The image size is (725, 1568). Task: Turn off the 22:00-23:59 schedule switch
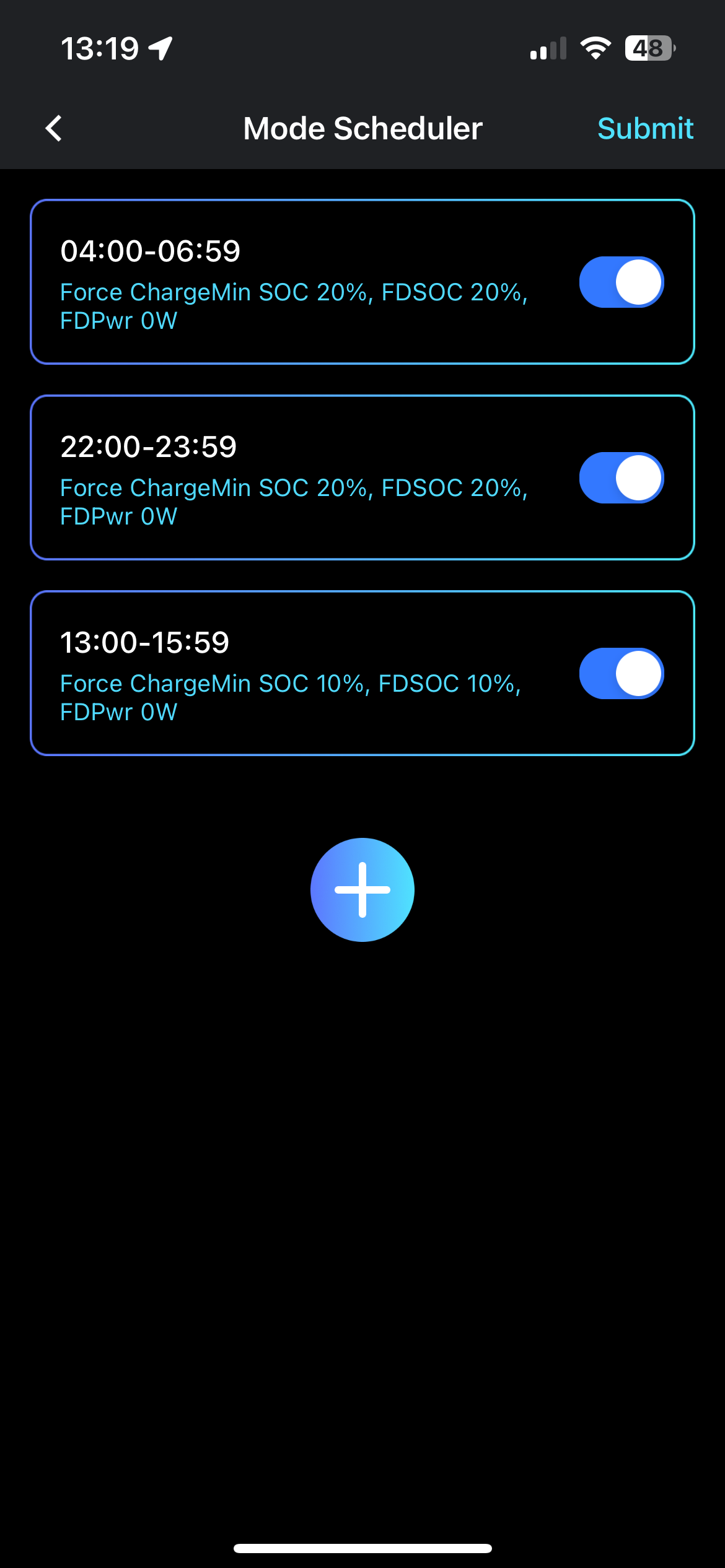click(621, 478)
